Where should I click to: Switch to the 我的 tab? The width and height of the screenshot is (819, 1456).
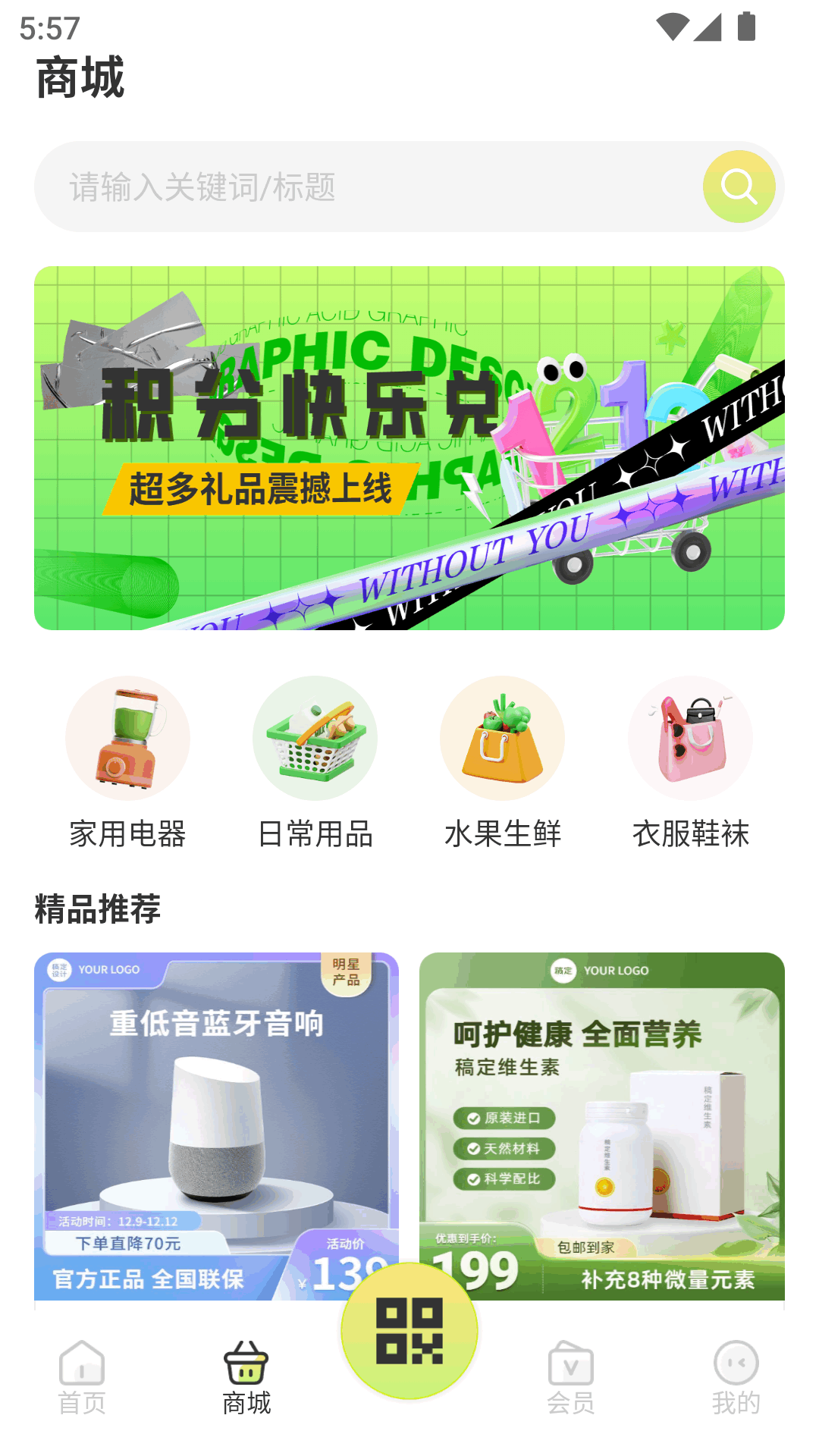coord(736,1399)
